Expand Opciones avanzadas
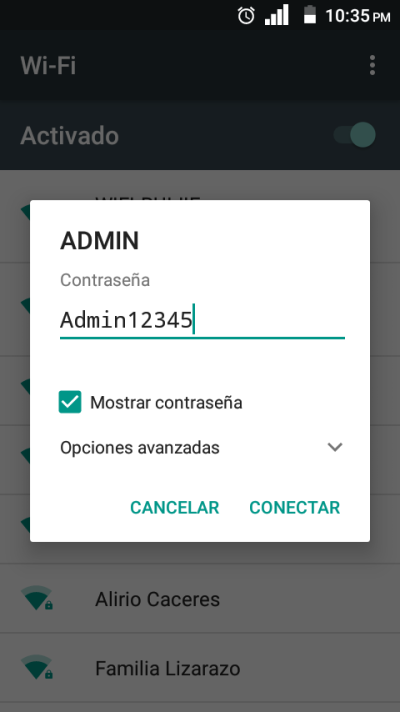400x712 pixels. pos(202,448)
